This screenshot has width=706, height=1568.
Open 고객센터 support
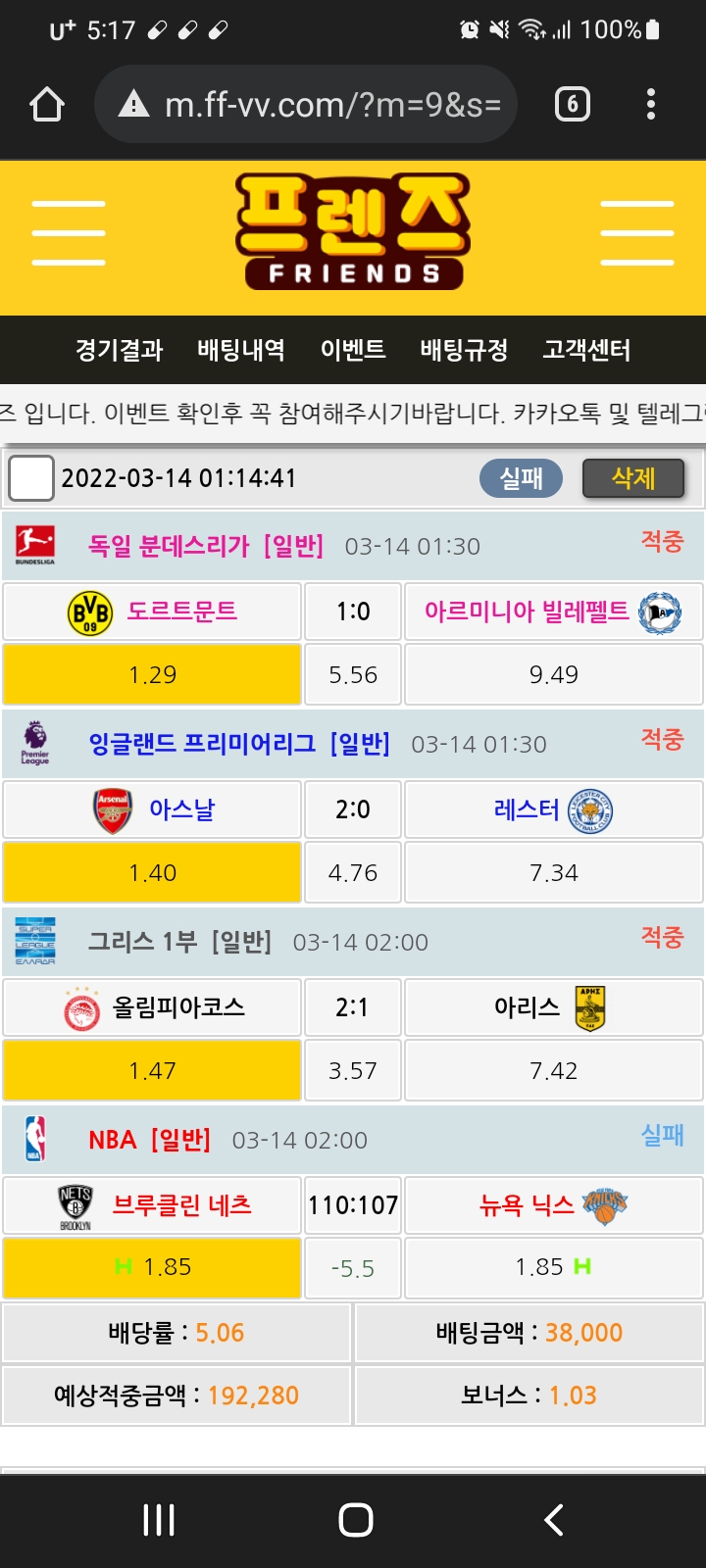586,350
